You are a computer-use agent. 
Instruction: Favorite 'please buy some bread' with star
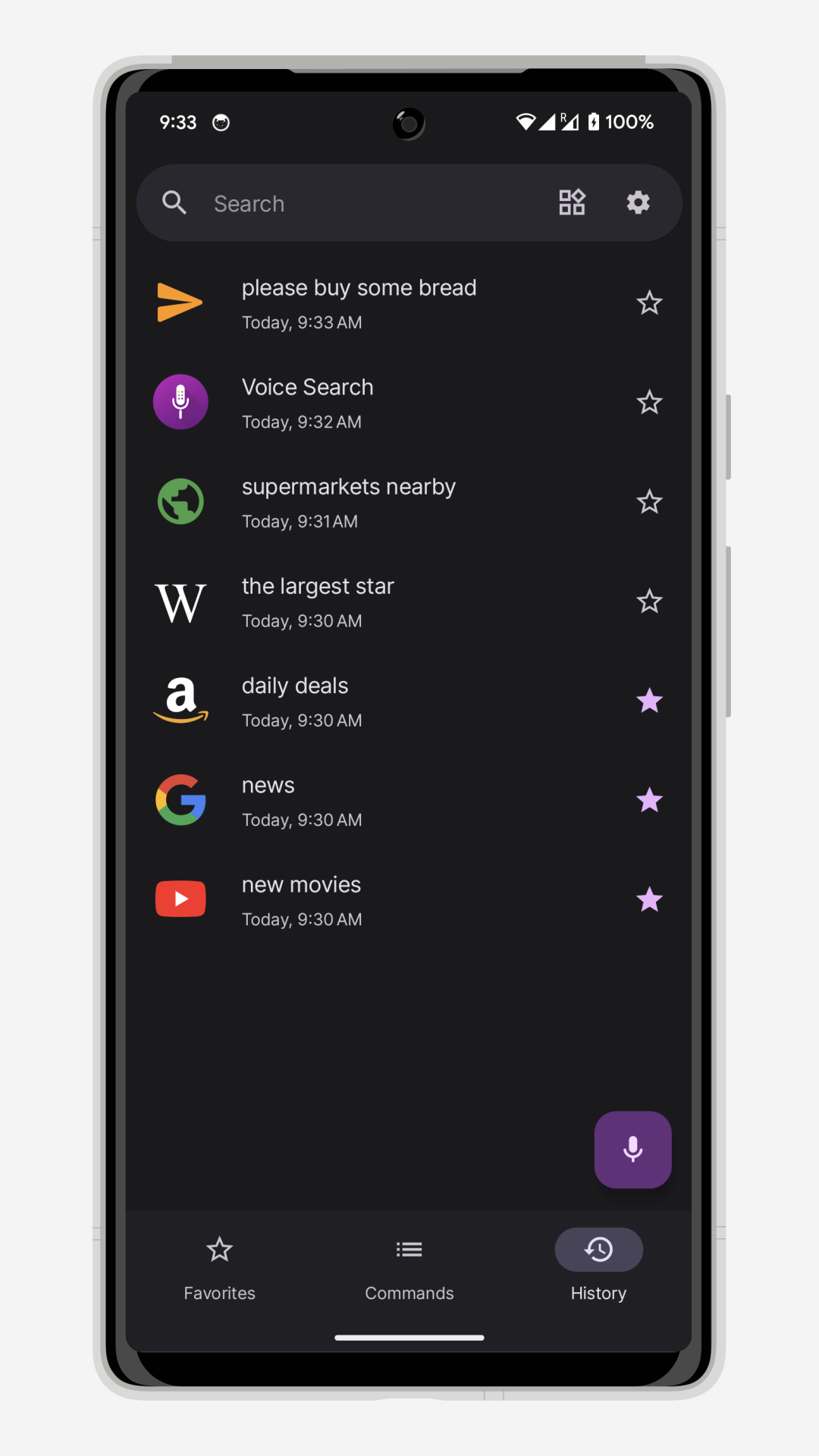[649, 303]
